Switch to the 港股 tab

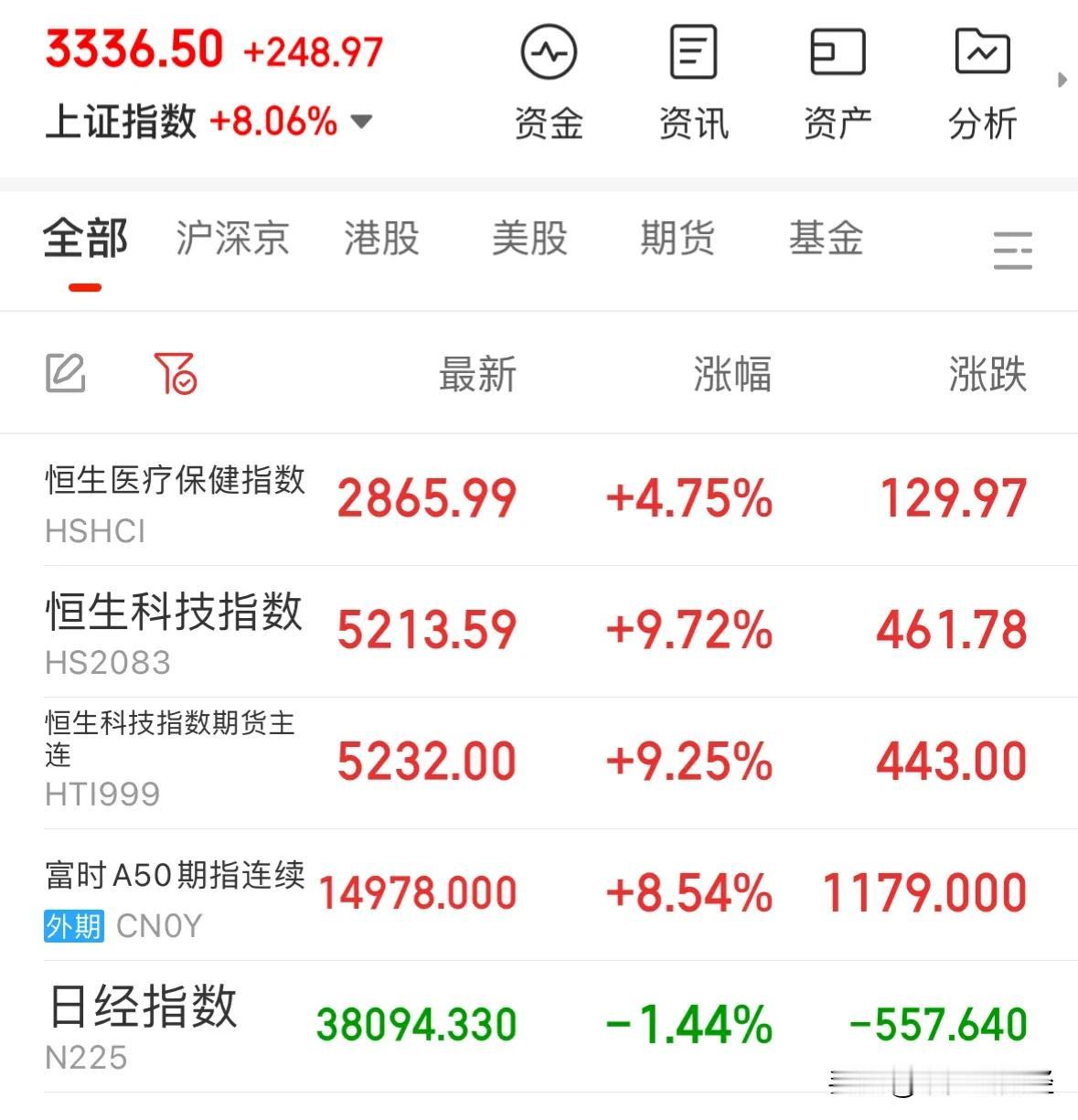pyautogui.click(x=380, y=240)
